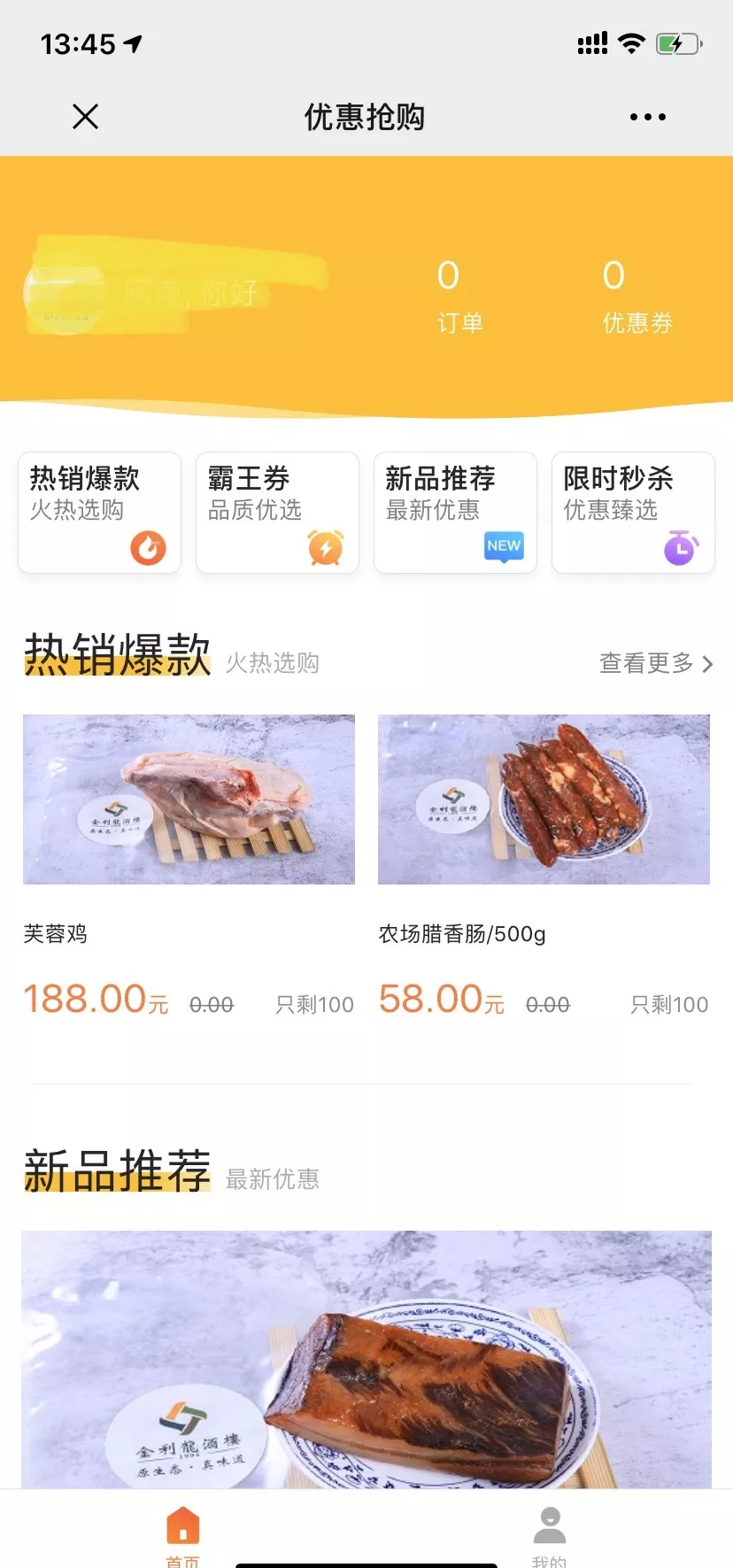This screenshot has height=1568, width=733.
Task: Open the three-dot overflow menu
Action: [647, 117]
